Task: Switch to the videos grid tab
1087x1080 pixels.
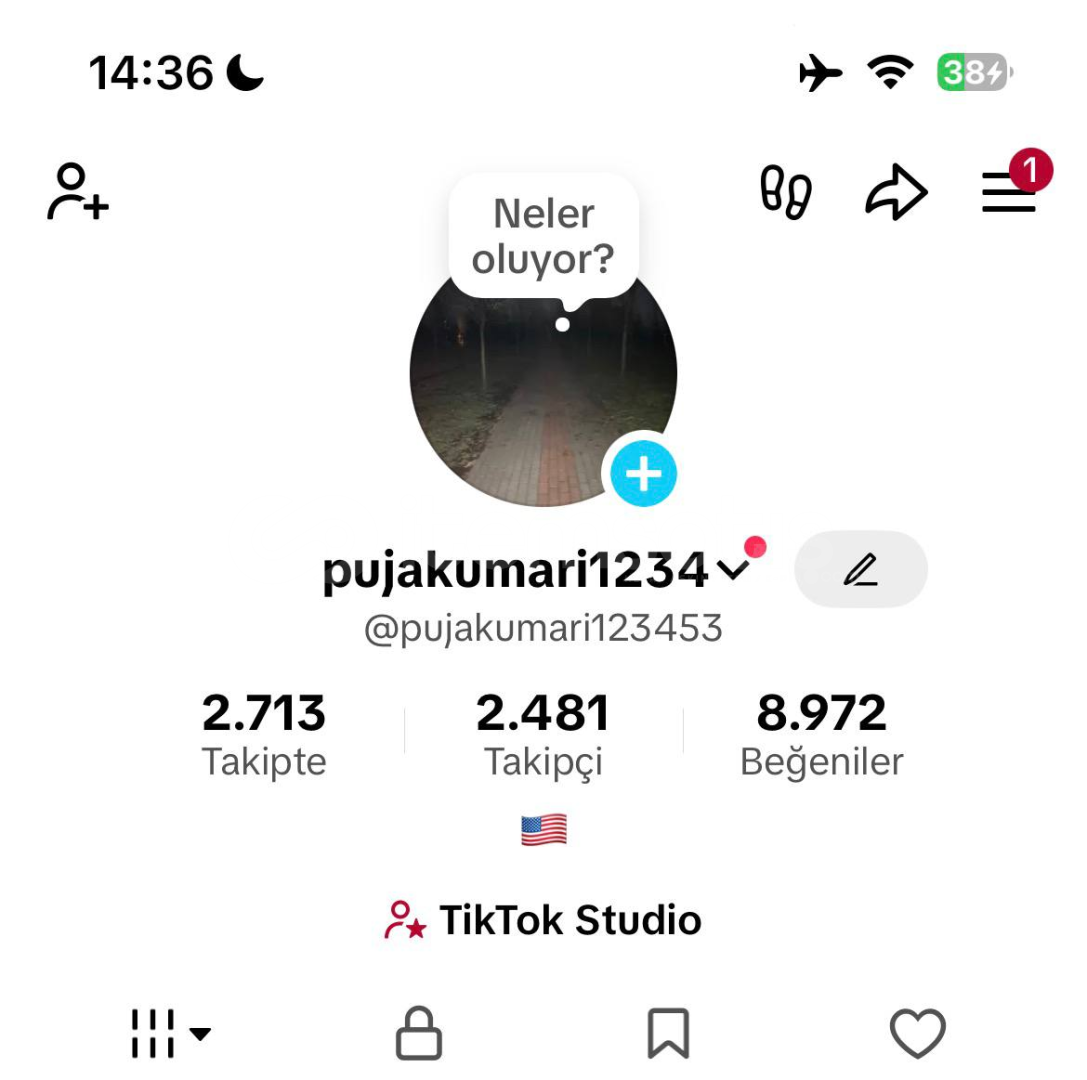Action: coord(170,1033)
